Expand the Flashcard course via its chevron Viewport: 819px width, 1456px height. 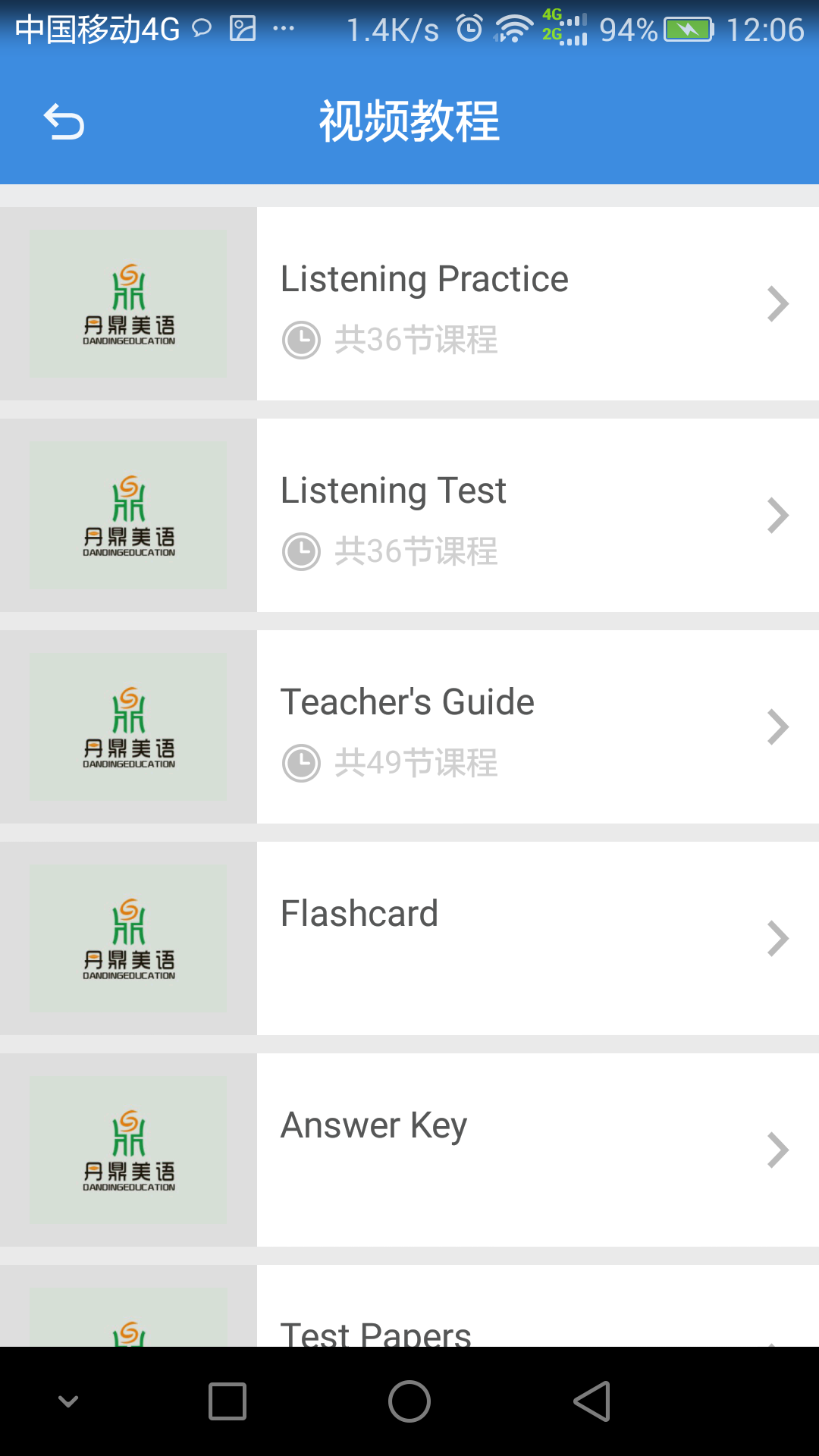778,938
